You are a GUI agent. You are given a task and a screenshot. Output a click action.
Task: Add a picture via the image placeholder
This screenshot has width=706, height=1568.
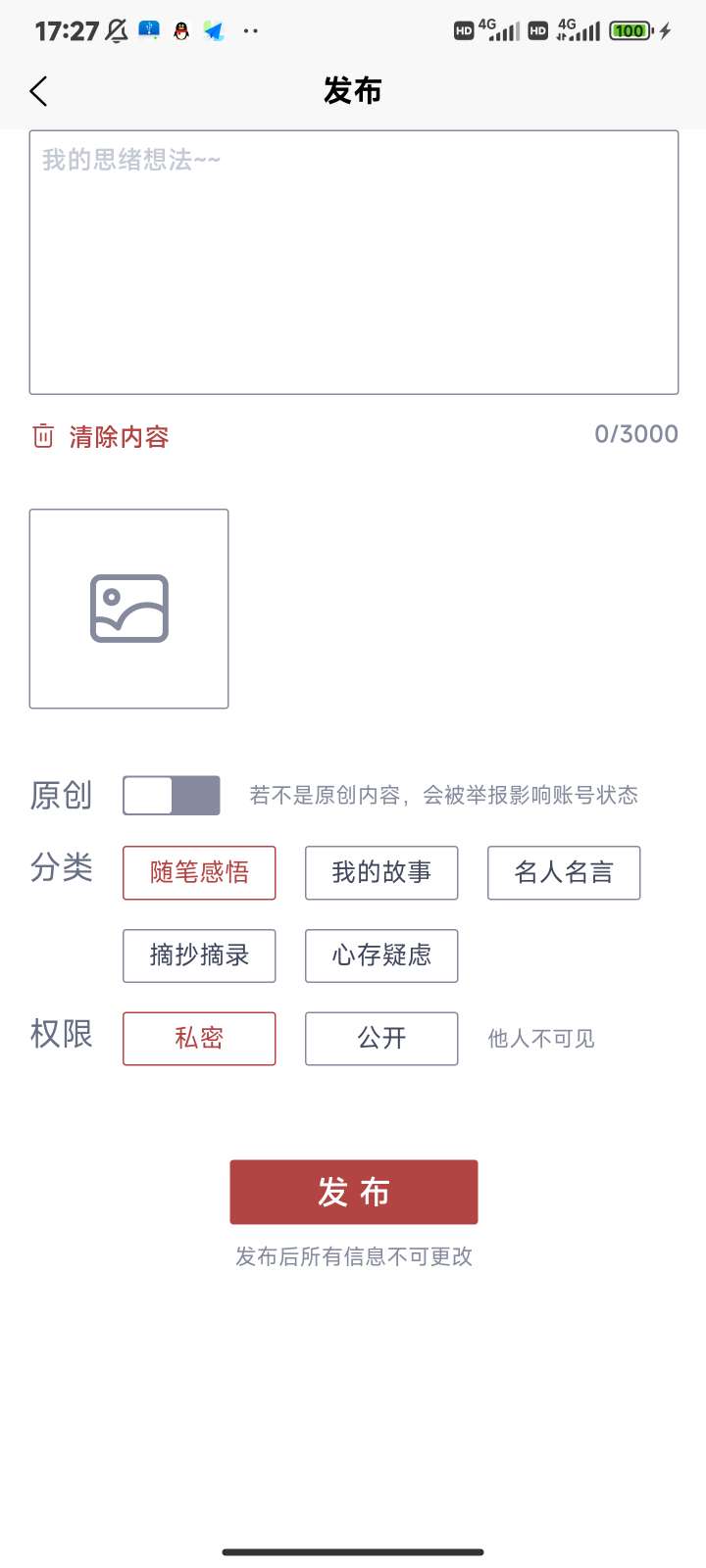[129, 609]
